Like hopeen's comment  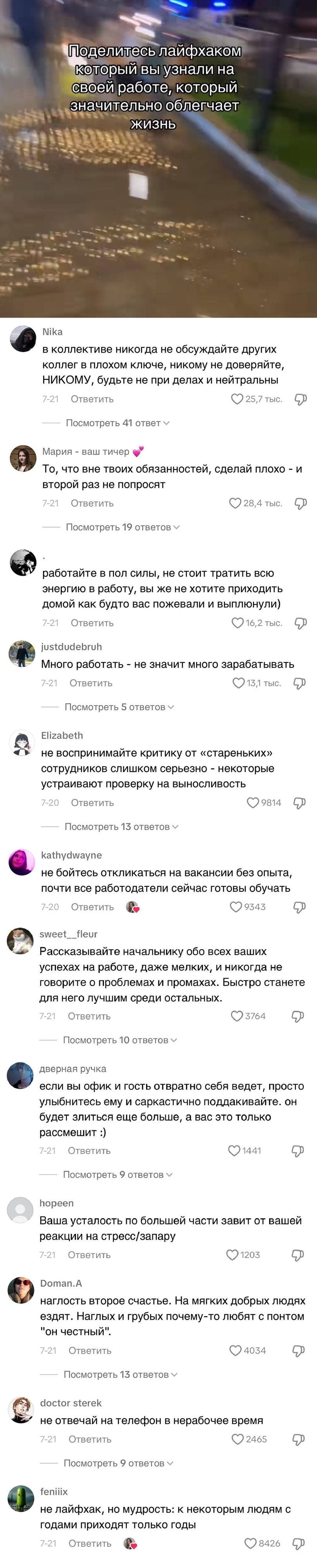click(232, 1255)
